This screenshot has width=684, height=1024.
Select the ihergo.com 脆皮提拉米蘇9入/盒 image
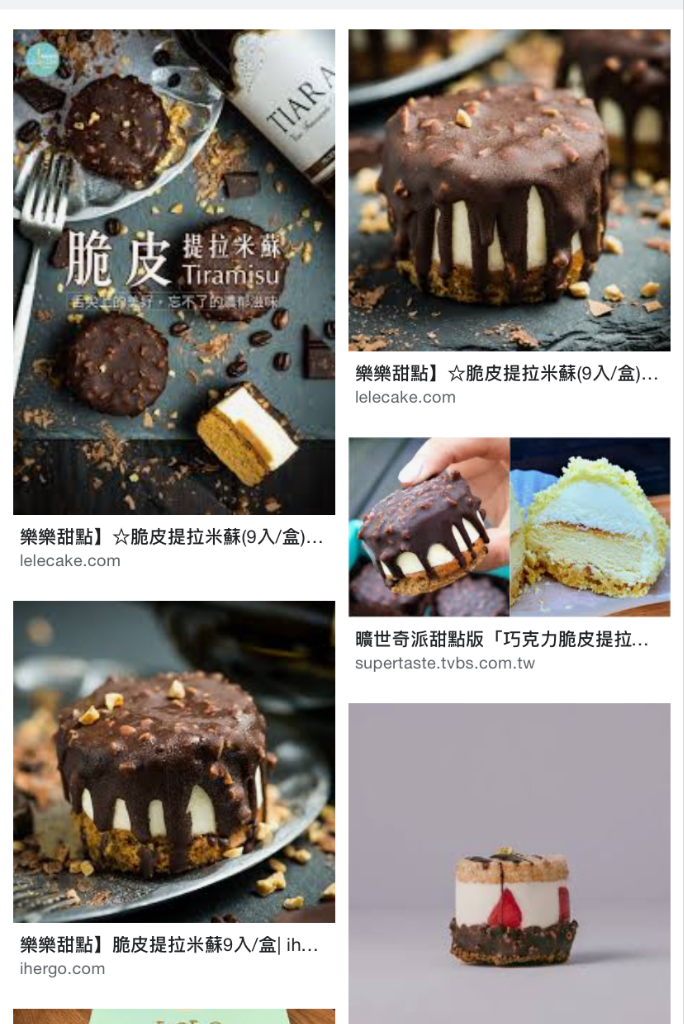174,761
